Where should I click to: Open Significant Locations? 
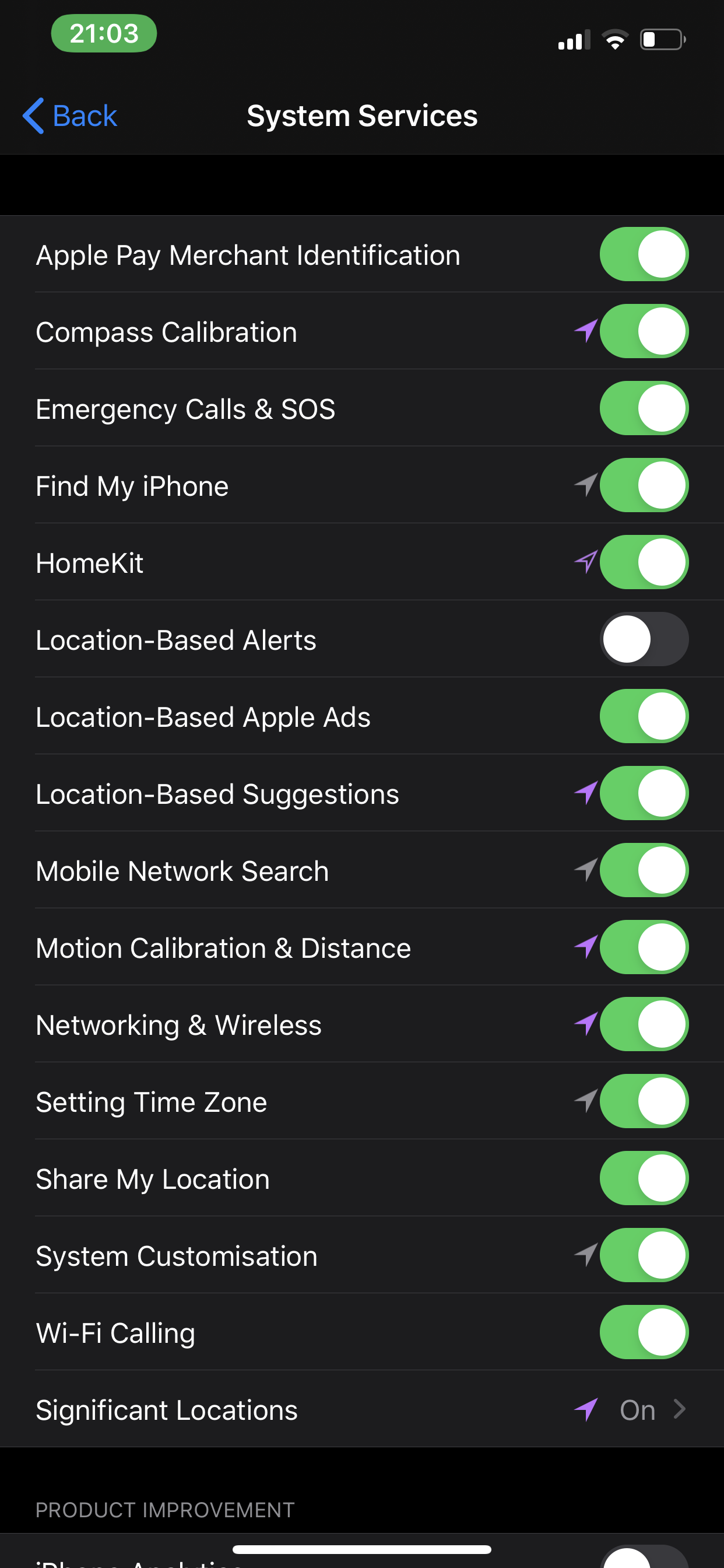(362, 1409)
